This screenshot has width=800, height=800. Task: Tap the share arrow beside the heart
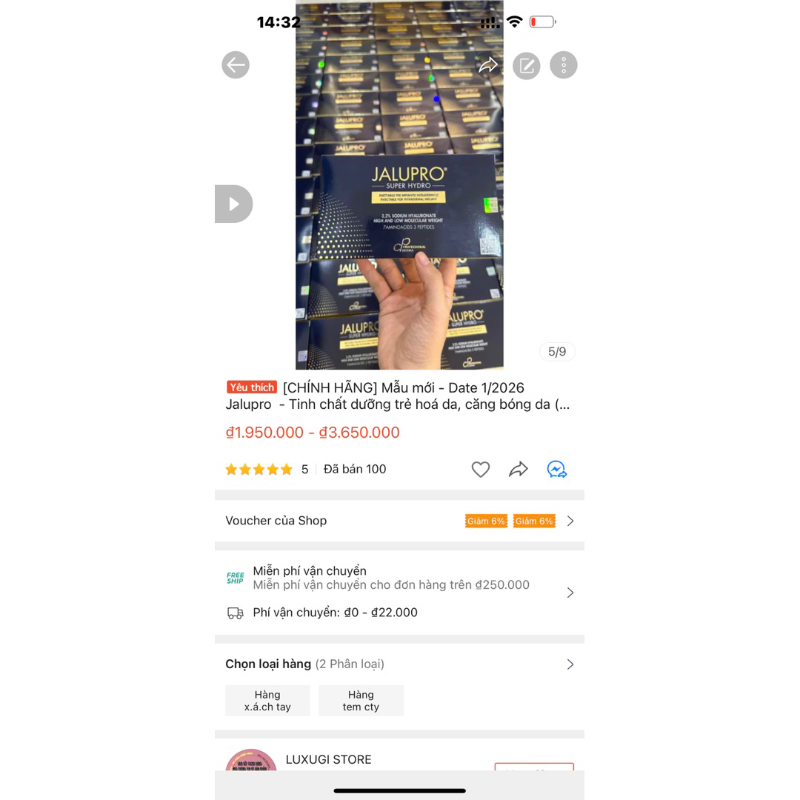tap(518, 469)
